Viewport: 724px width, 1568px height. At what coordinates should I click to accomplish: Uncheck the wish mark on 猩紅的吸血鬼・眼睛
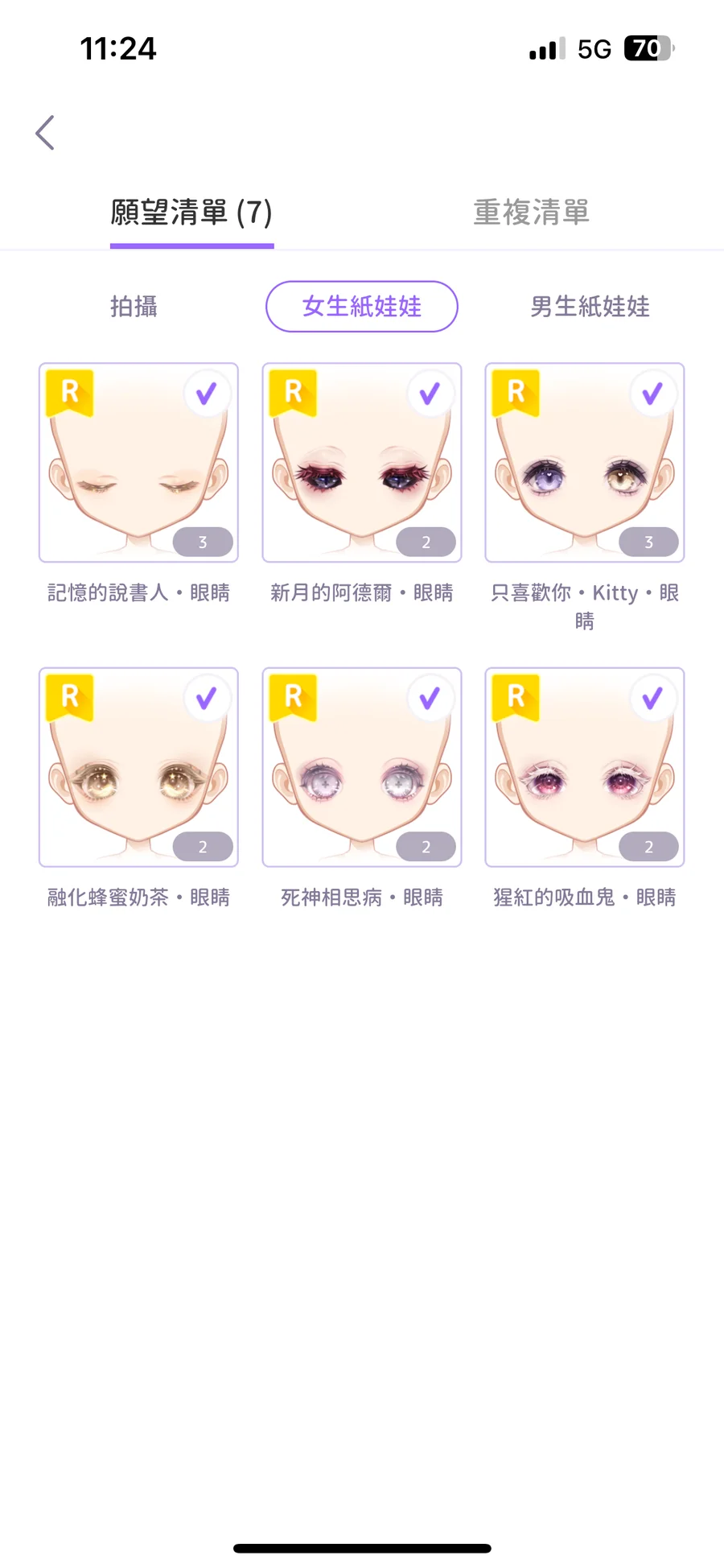tap(652, 698)
